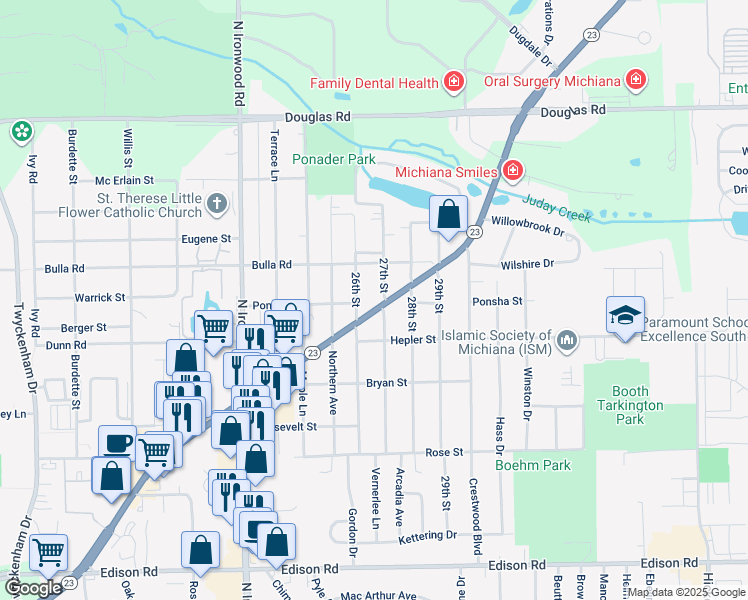Select the school marker by Paramount School
Screen dimensions: 748x600
tap(625, 316)
